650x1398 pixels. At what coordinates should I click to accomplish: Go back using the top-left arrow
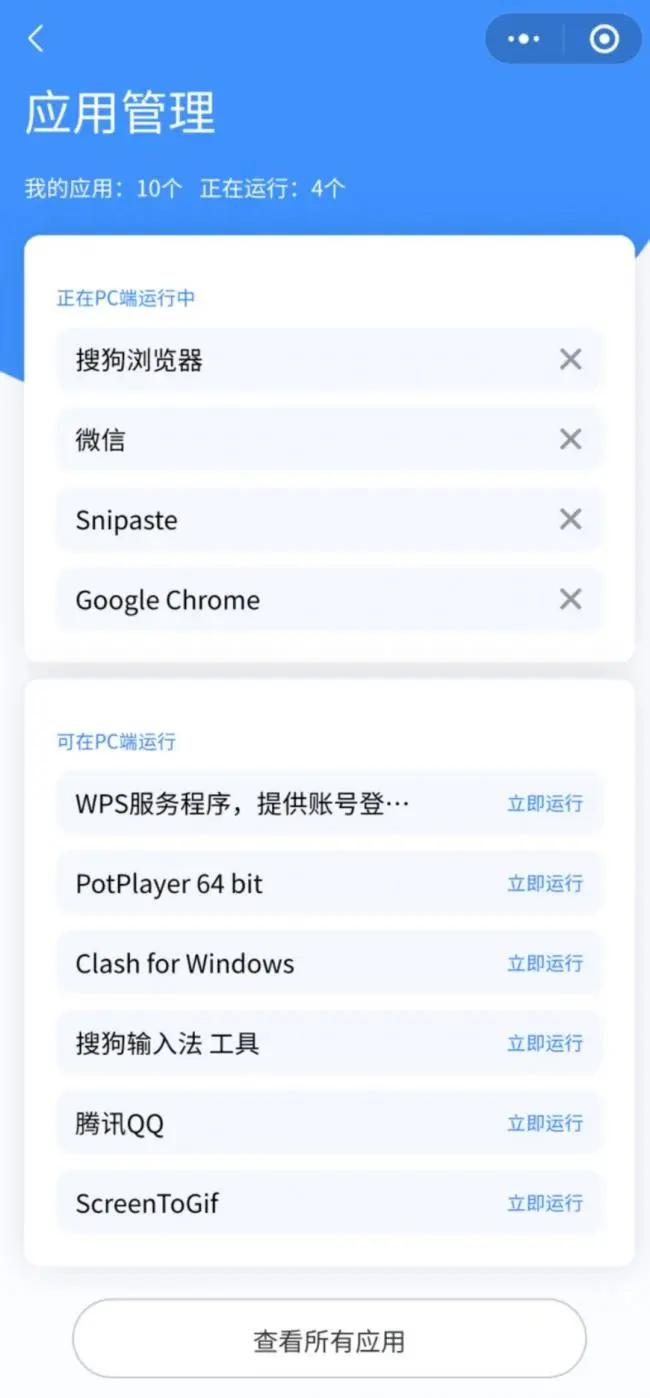[x=36, y=39]
